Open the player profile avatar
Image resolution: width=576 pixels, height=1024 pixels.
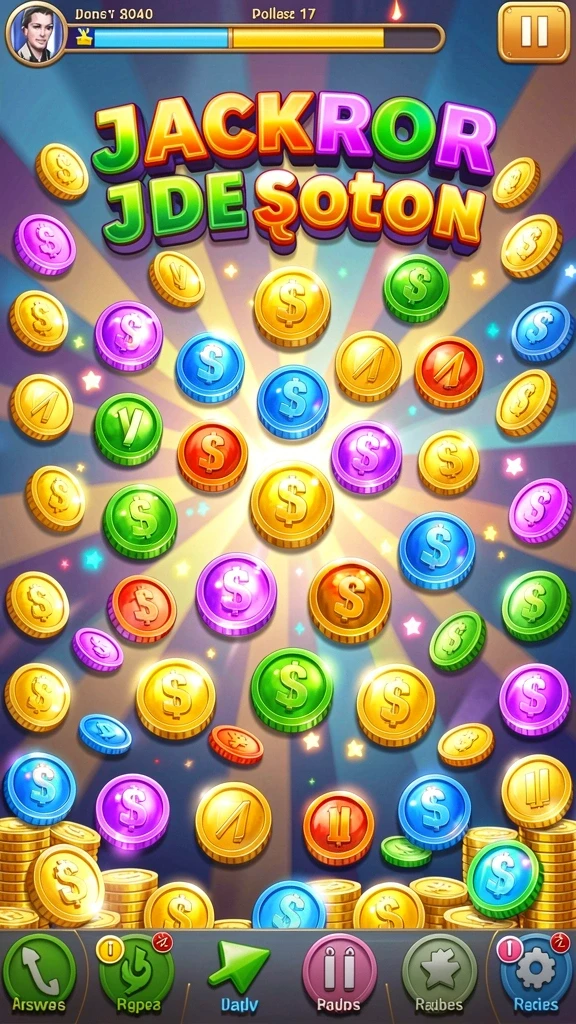pos(36,34)
